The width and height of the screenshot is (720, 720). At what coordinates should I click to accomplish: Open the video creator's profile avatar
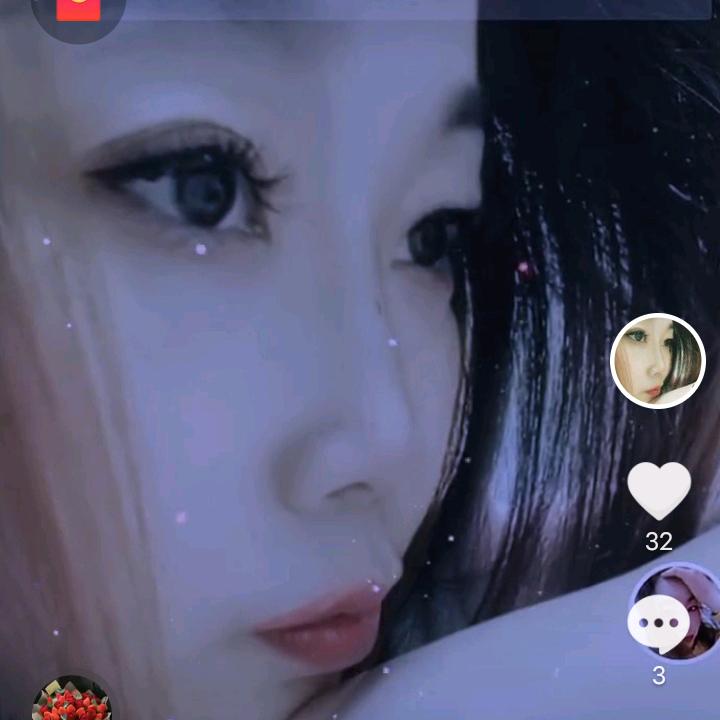(658, 361)
